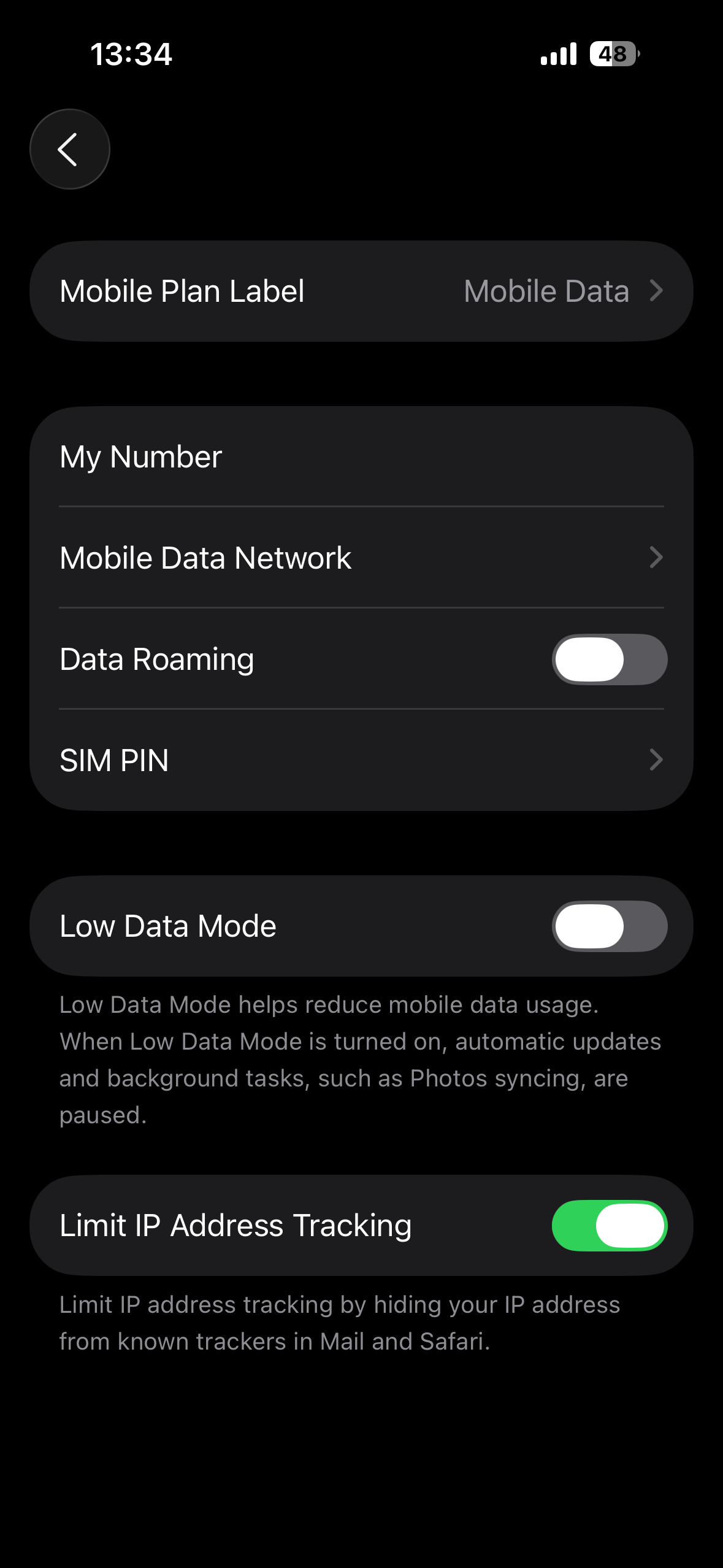Open the Mobile Plan Label setting
This screenshot has height=1568, width=723.
[361, 291]
